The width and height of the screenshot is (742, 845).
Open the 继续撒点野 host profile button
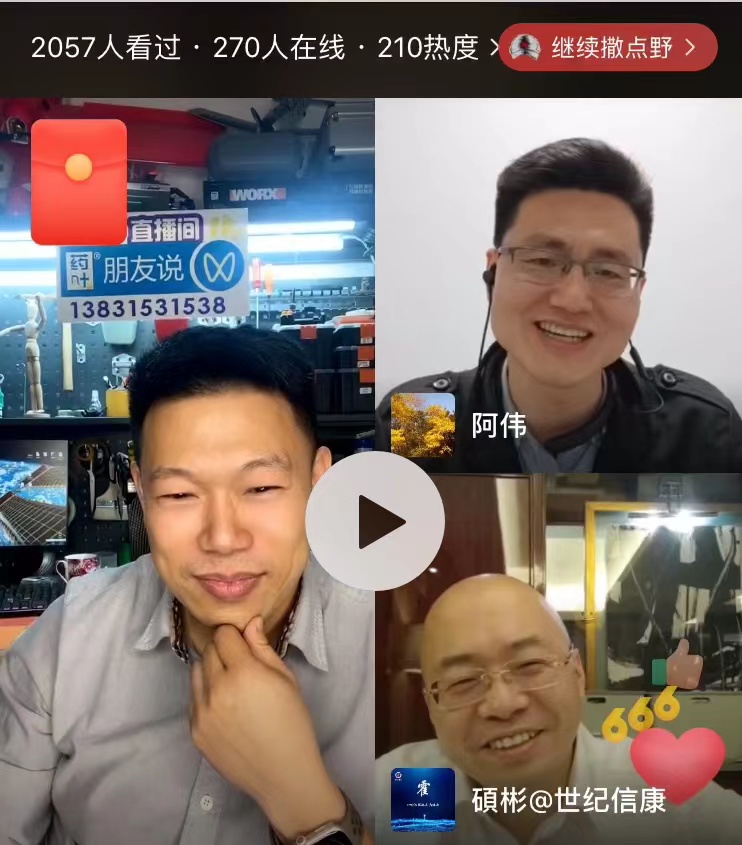coord(608,47)
